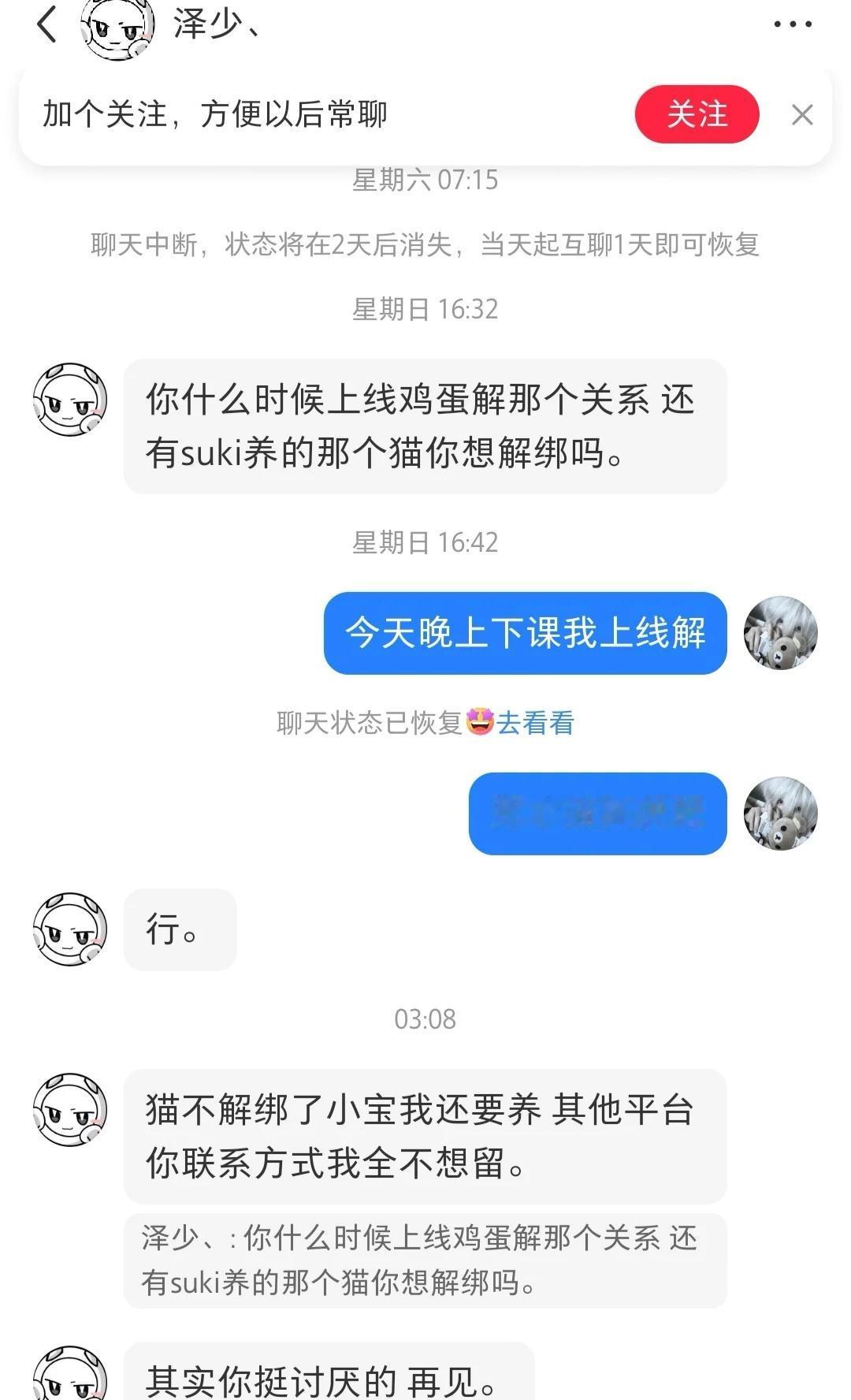Select the quoted reply about suki's cat
This screenshot has height=1400, width=851.
click(x=425, y=1261)
